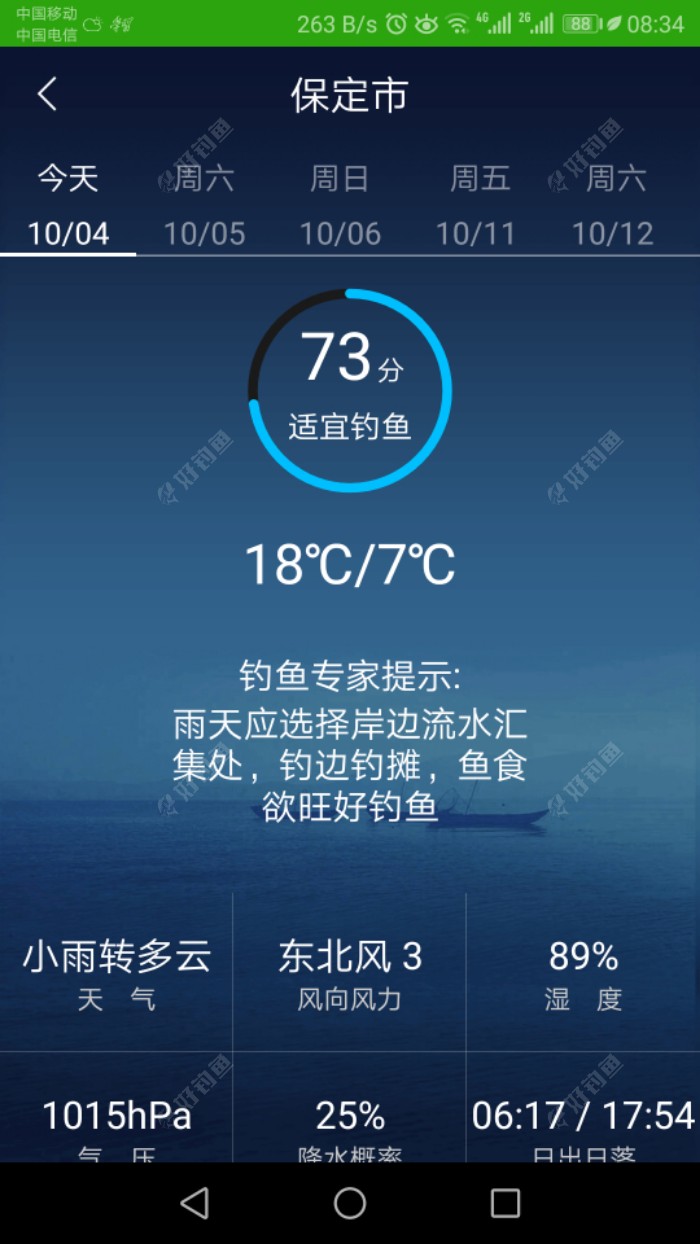Viewport: 700px width, 1244px height.
Task: Switch to the 周日 10/06 forecast
Action: pyautogui.click(x=340, y=206)
